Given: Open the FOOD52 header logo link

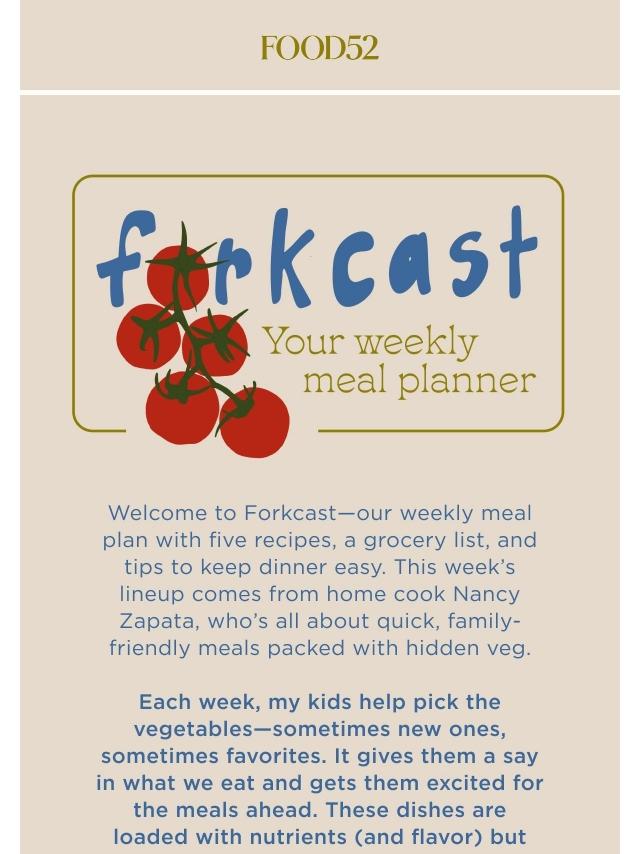Looking at the screenshot, I should pyautogui.click(x=319, y=48).
